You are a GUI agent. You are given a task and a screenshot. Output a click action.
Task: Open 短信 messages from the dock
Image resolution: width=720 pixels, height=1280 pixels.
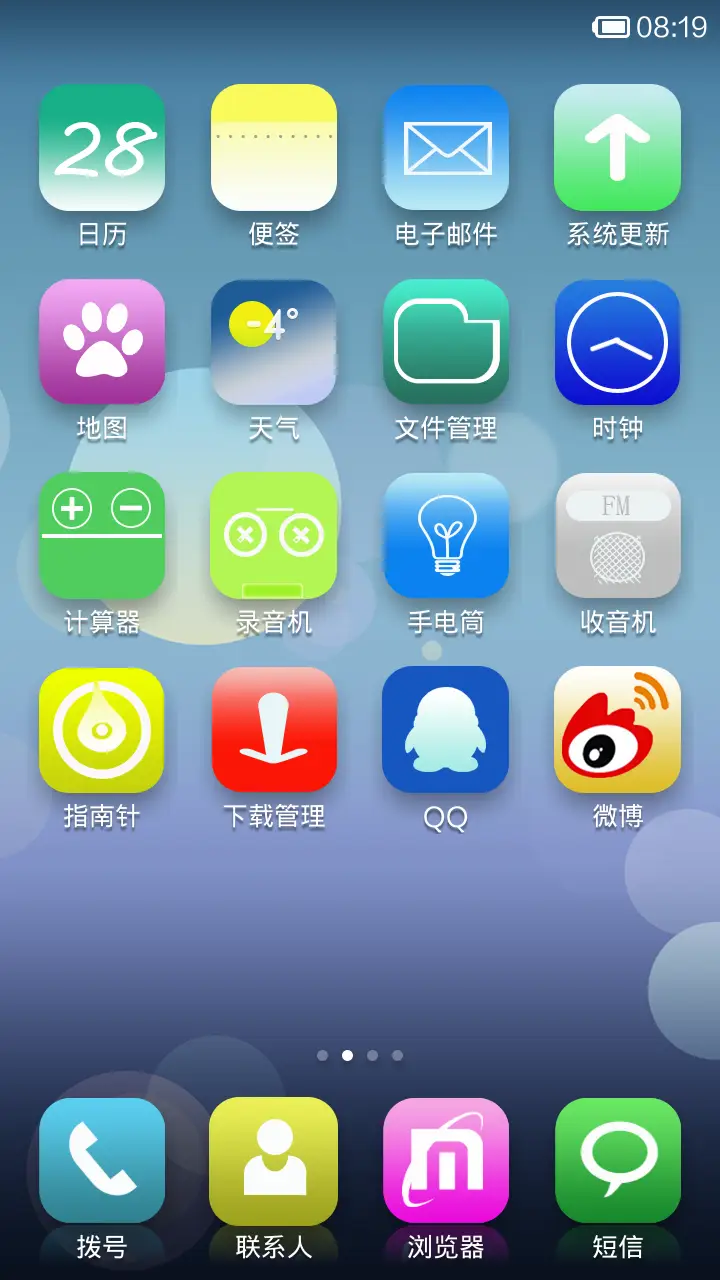[x=618, y=1160]
